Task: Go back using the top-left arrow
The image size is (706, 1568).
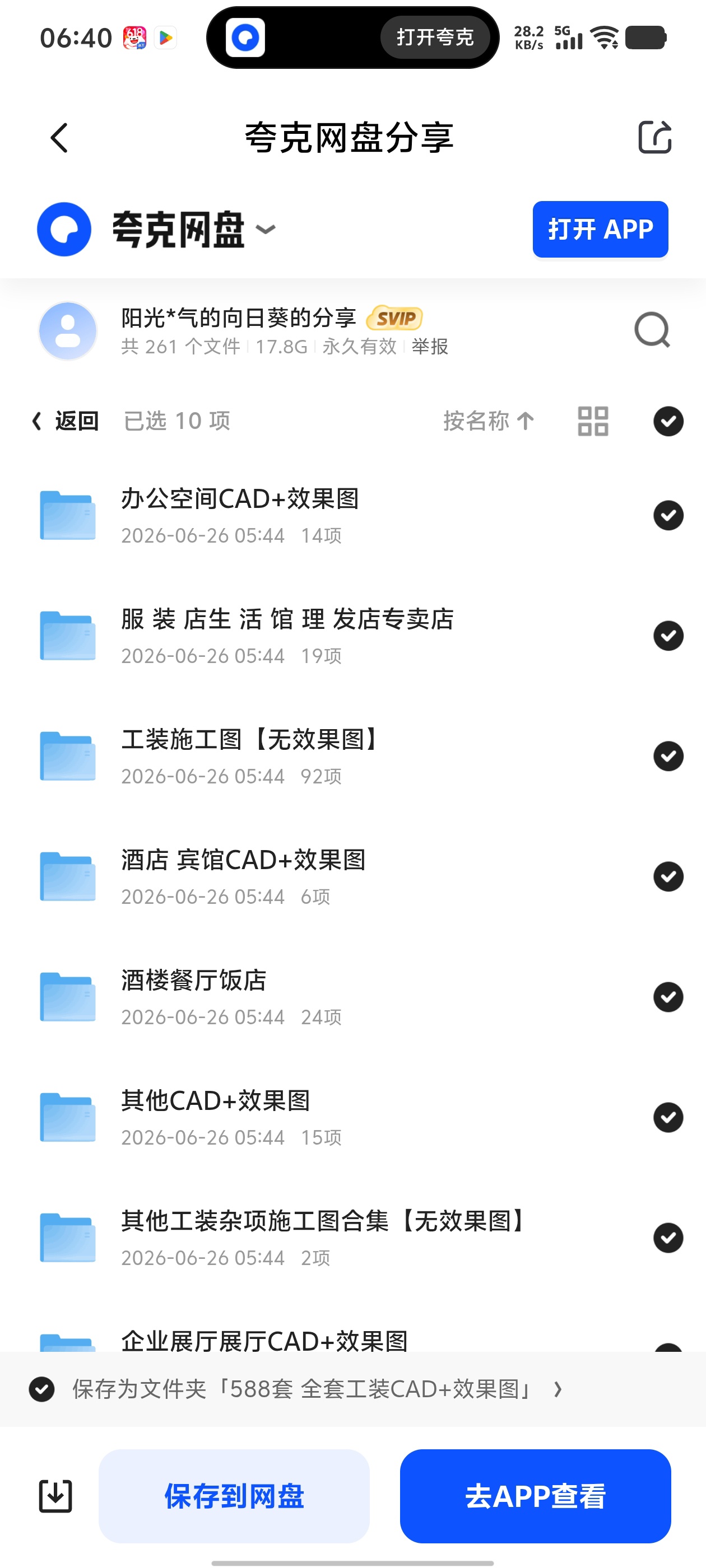Action: 59,138
